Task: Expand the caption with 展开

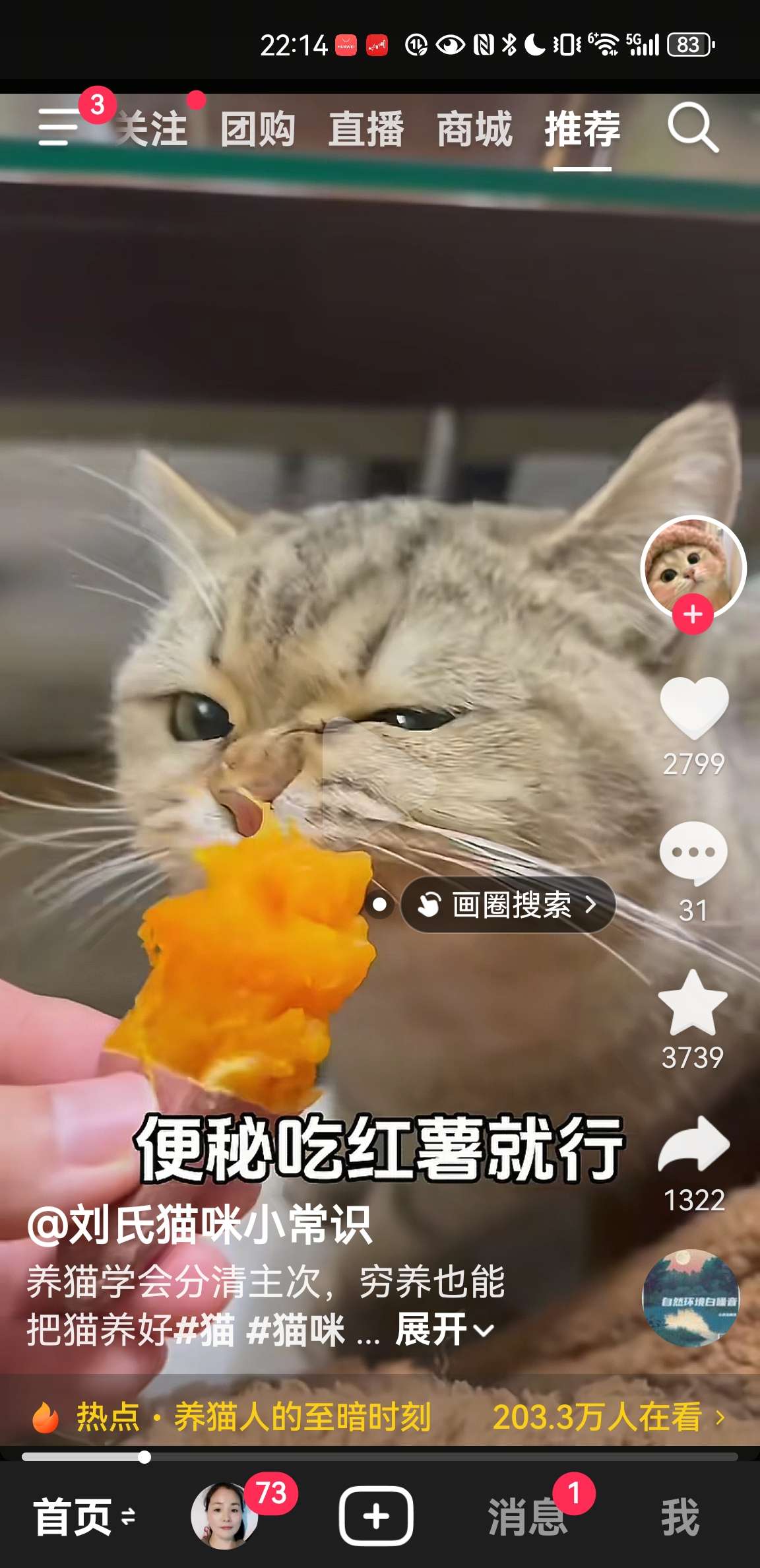Action: [443, 1328]
